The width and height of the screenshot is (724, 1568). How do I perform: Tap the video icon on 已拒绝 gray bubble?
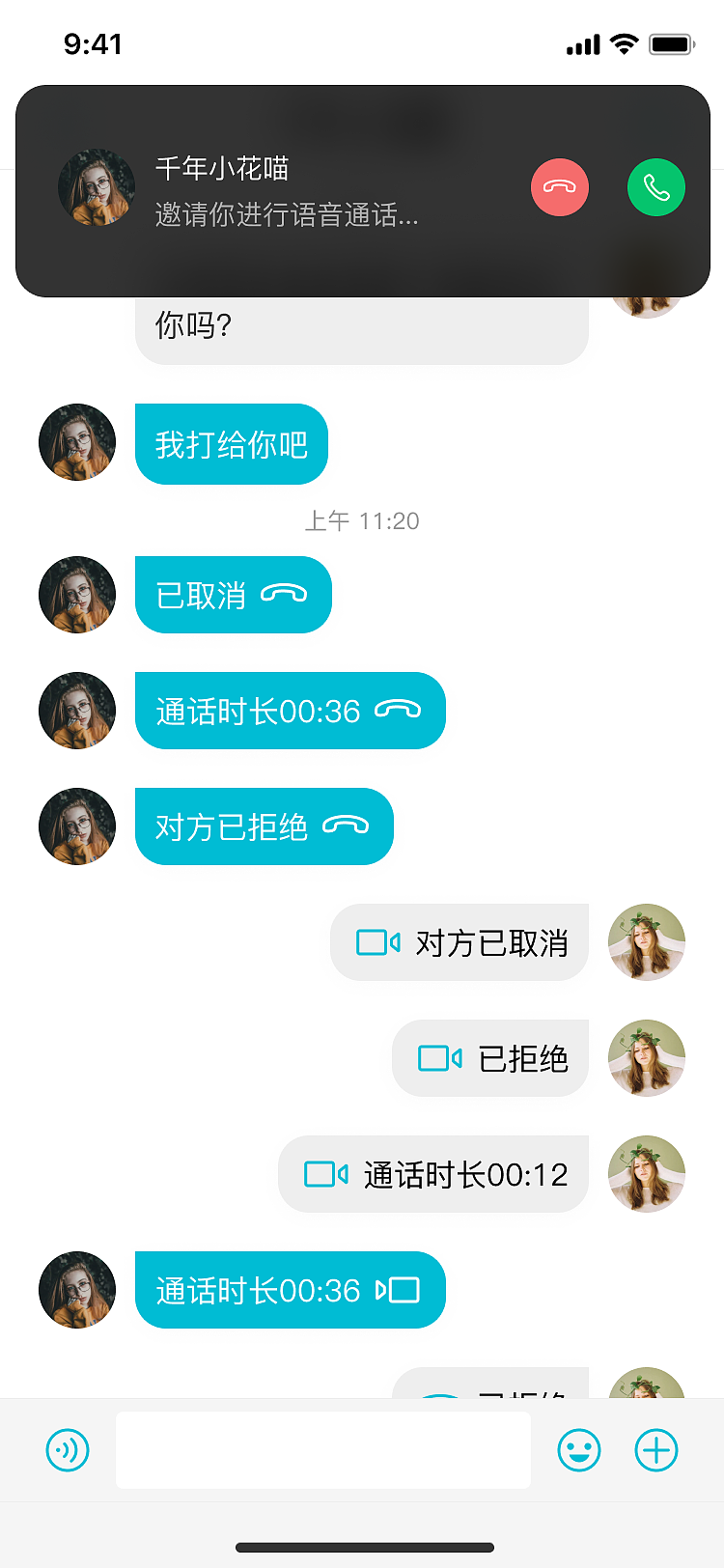(x=439, y=1058)
